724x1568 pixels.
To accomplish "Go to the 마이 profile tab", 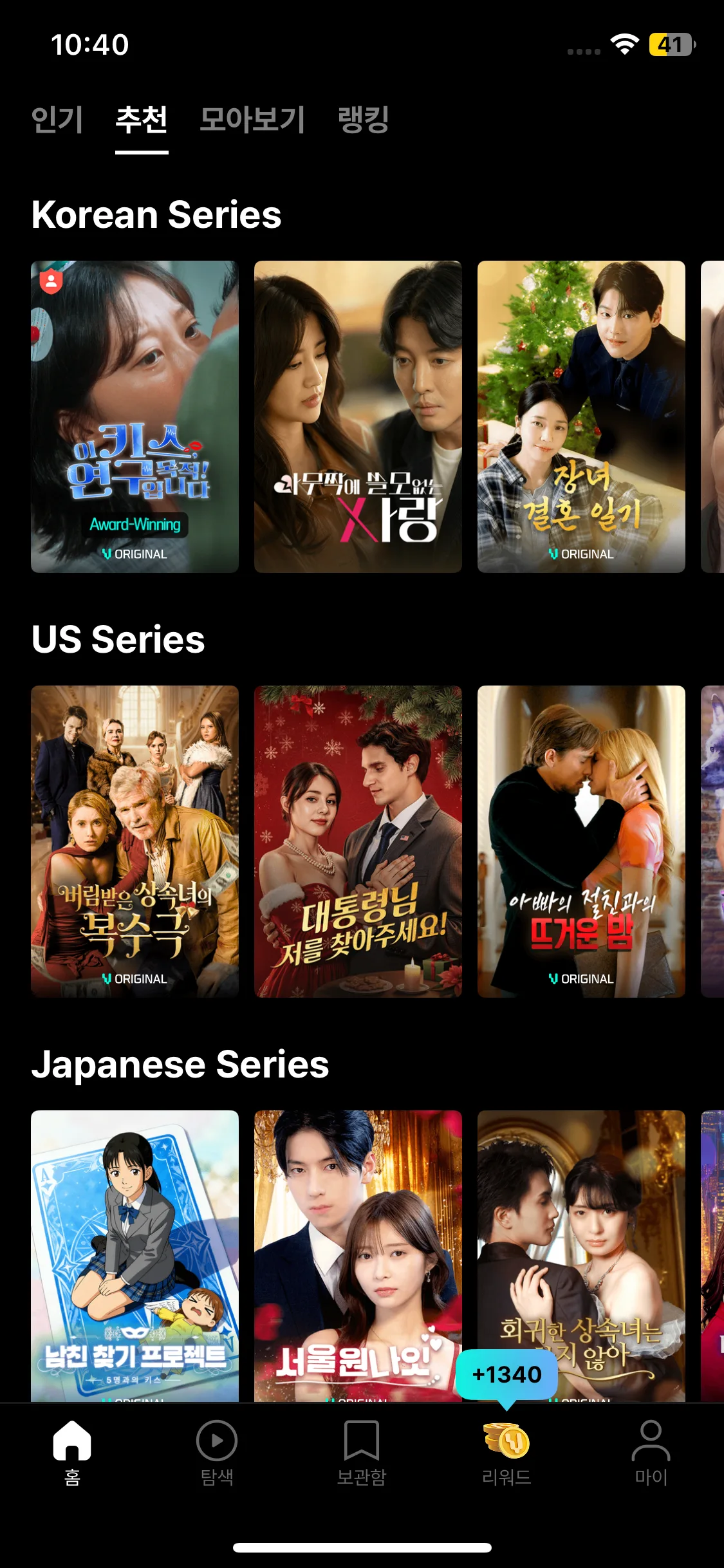I will click(x=651, y=1453).
